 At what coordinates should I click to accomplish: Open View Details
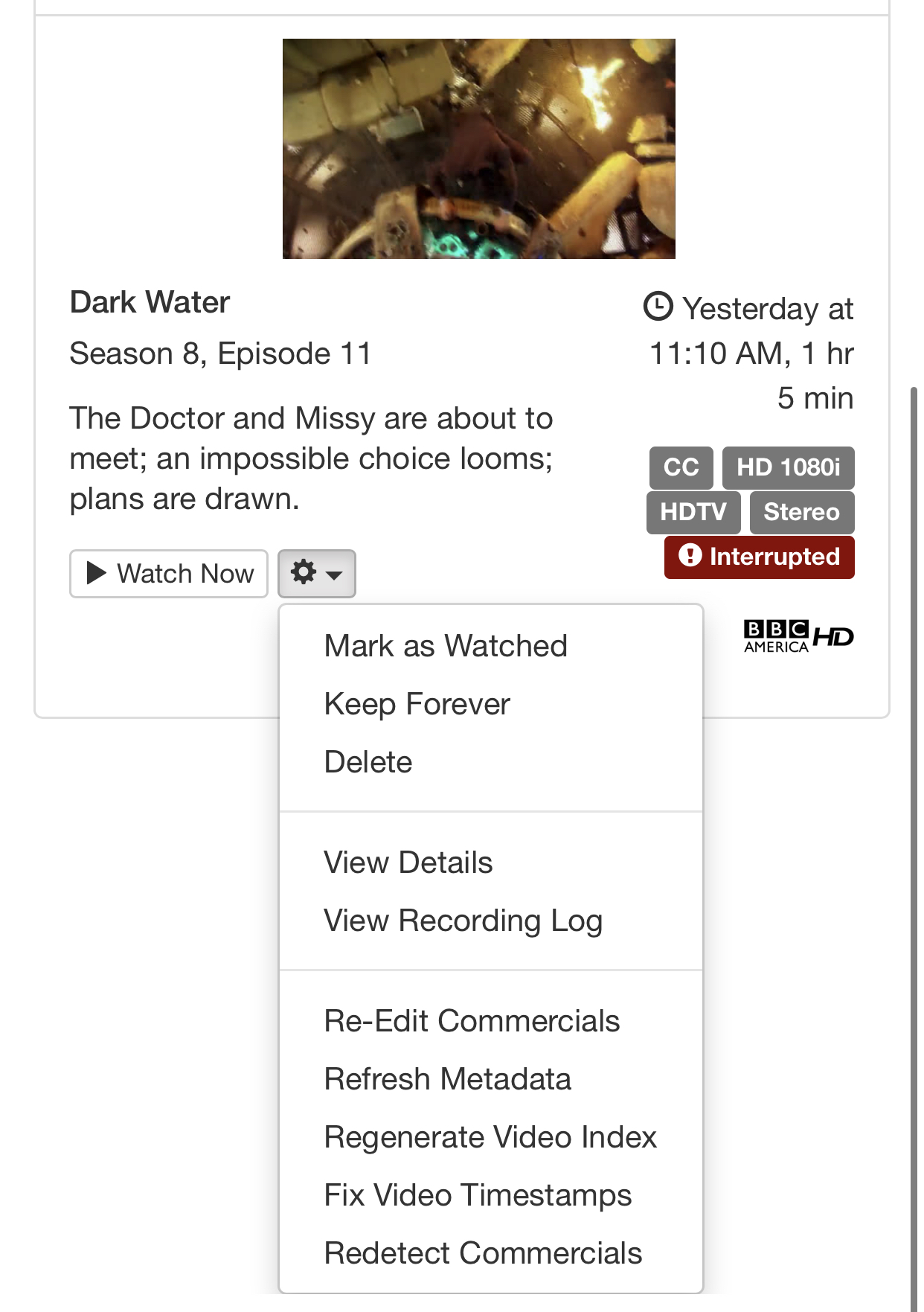[x=408, y=863]
